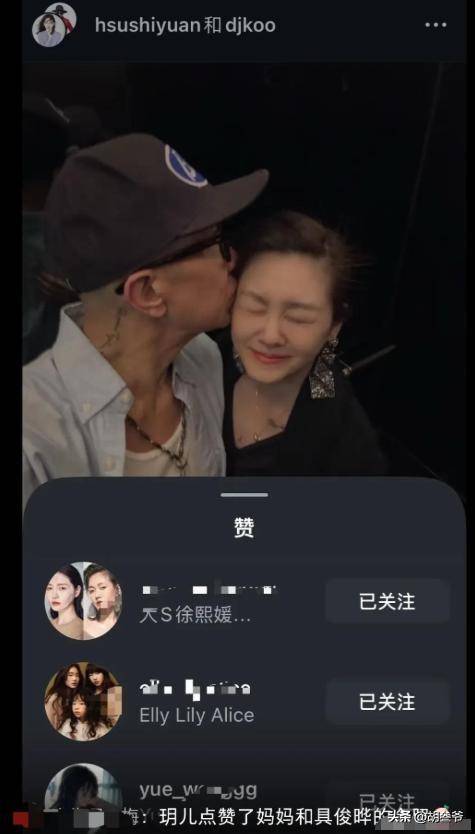Tap 已关注 next to Elly Lily Alice
Viewport: 475px width, 834px height.
click(x=387, y=702)
